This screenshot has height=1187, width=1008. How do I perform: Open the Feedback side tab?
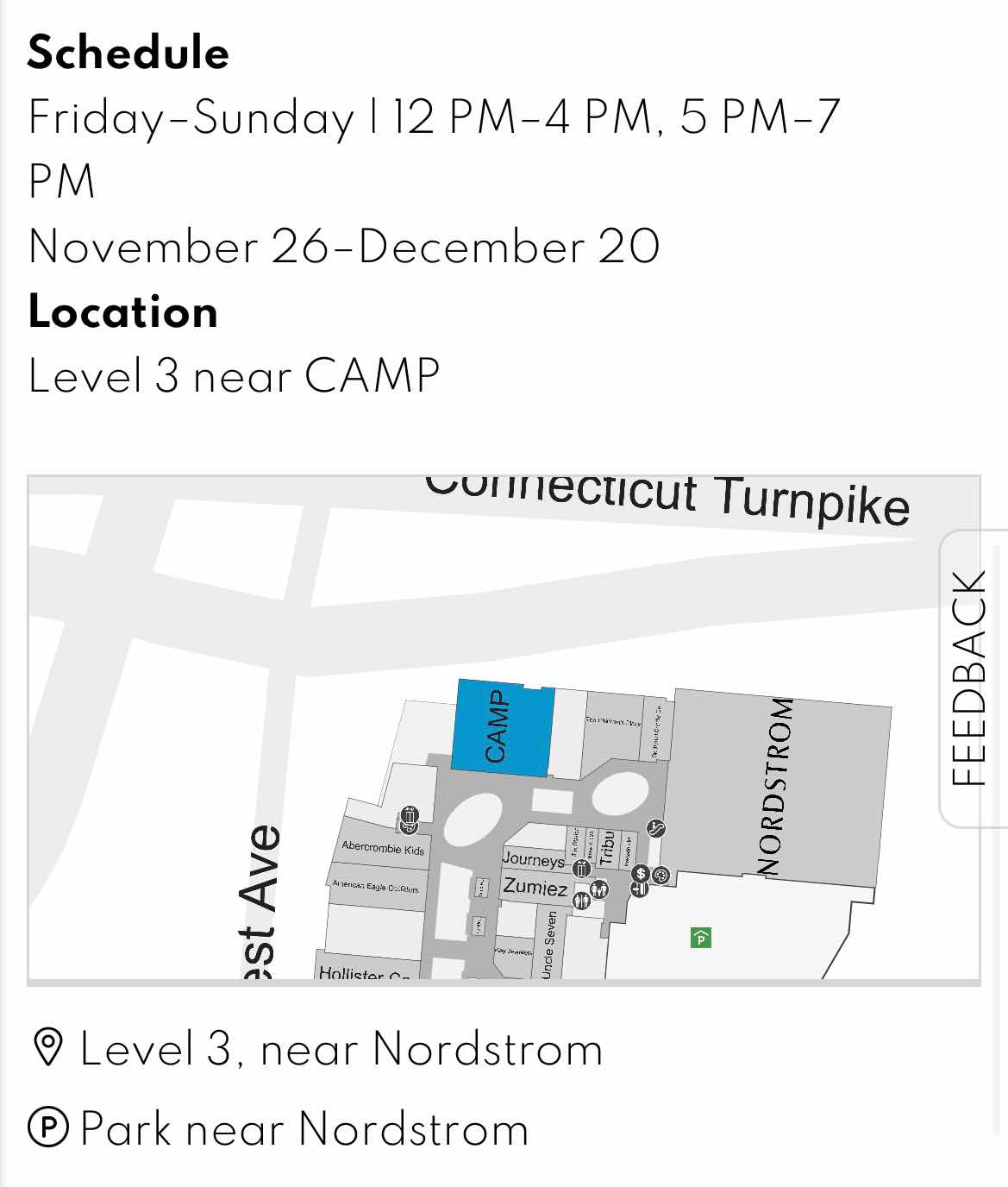pyautogui.click(x=971, y=678)
